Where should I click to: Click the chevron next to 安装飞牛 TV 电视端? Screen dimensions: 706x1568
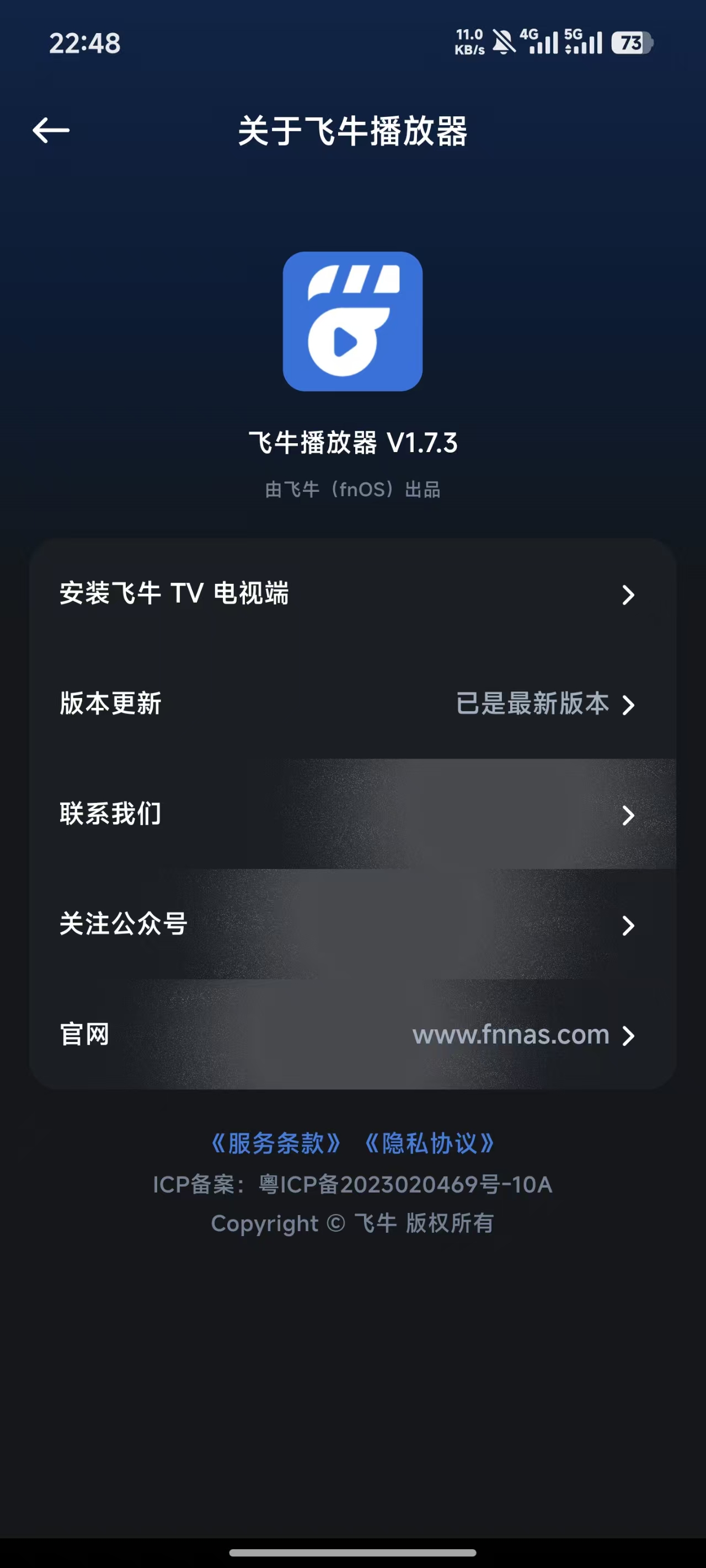630,595
